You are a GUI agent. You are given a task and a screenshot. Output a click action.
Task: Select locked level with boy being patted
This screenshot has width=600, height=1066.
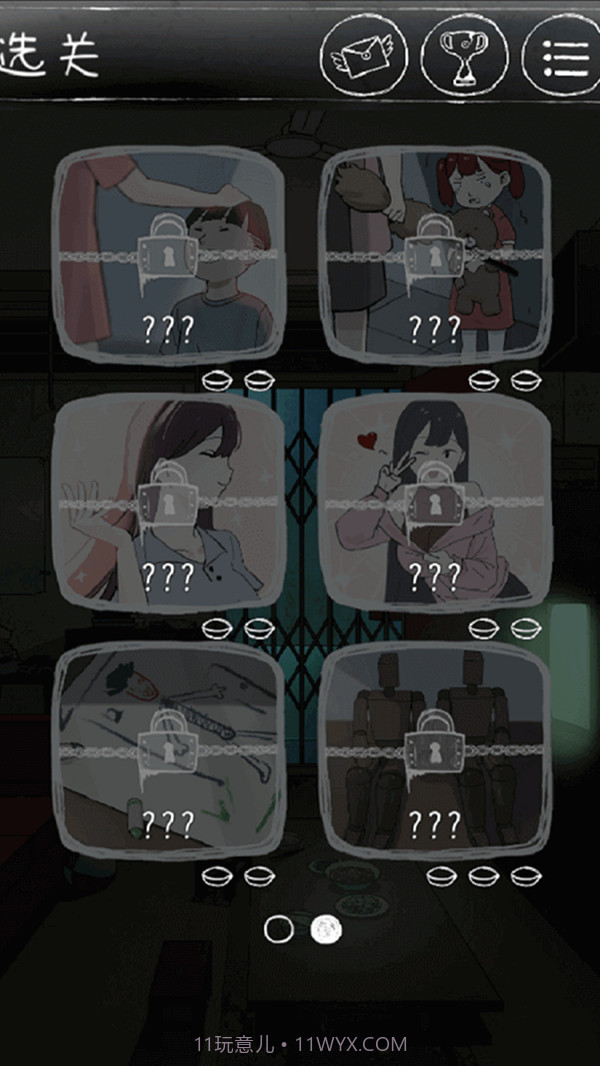pyautogui.click(x=168, y=255)
